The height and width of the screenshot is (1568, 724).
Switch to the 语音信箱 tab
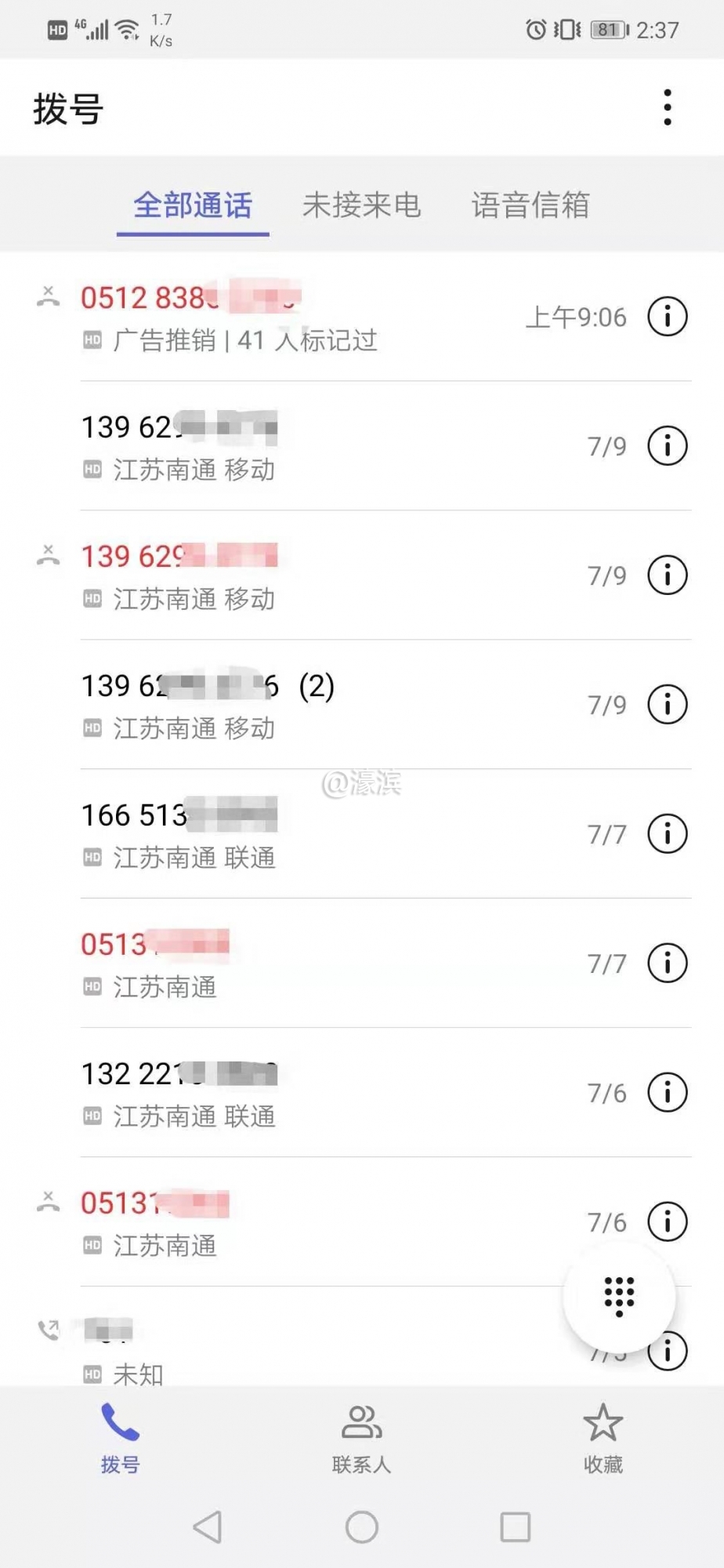pos(530,205)
